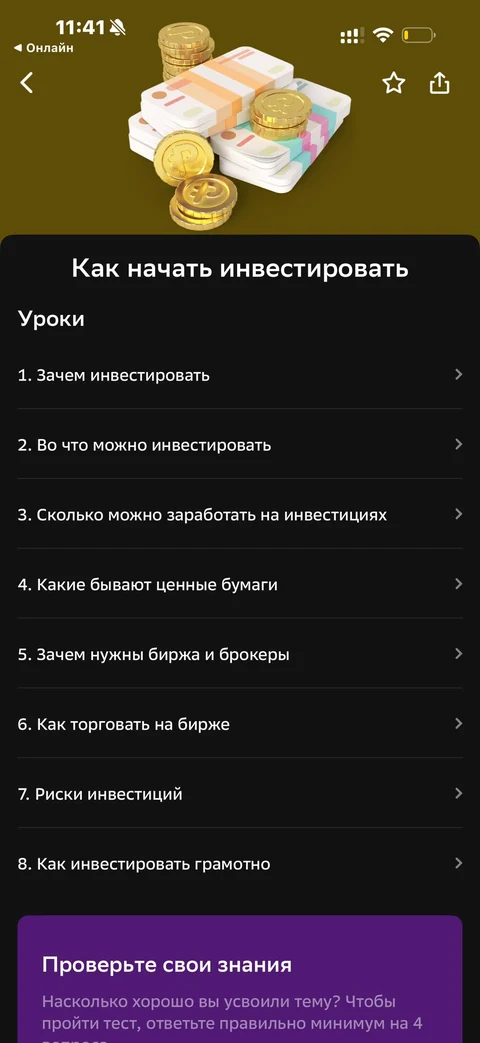Share this investing course
The height and width of the screenshot is (1043, 480).
439,83
